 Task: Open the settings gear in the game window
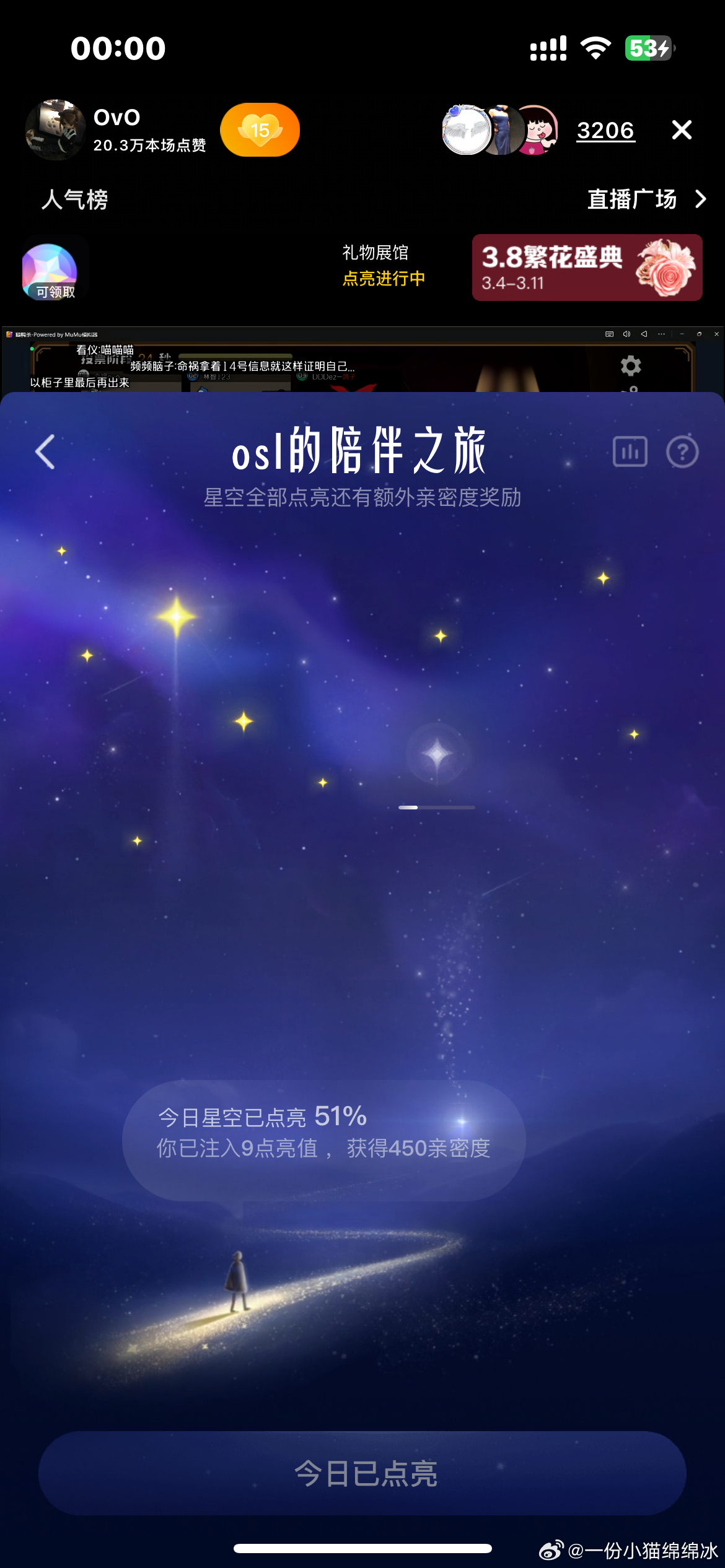630,366
